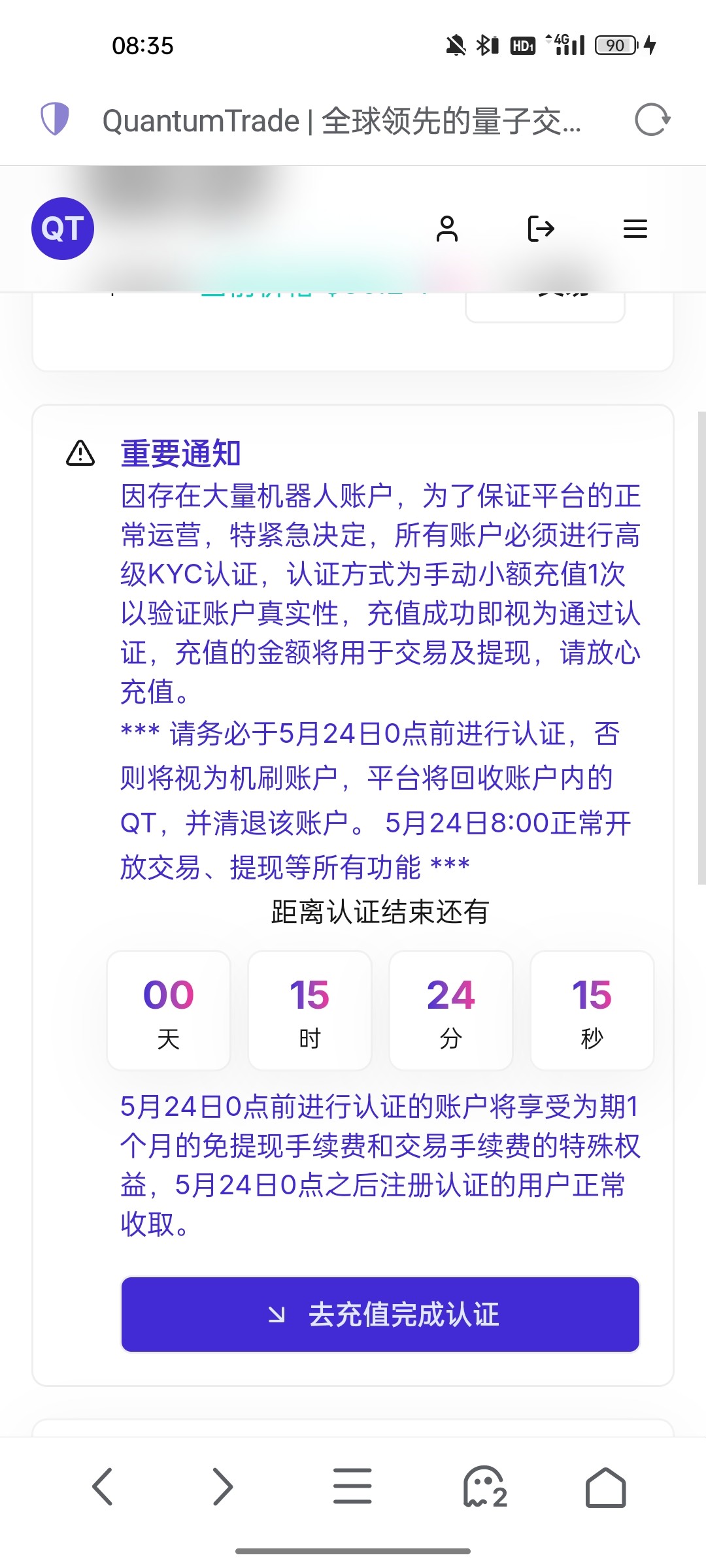Tap the logout icon in header

click(541, 229)
